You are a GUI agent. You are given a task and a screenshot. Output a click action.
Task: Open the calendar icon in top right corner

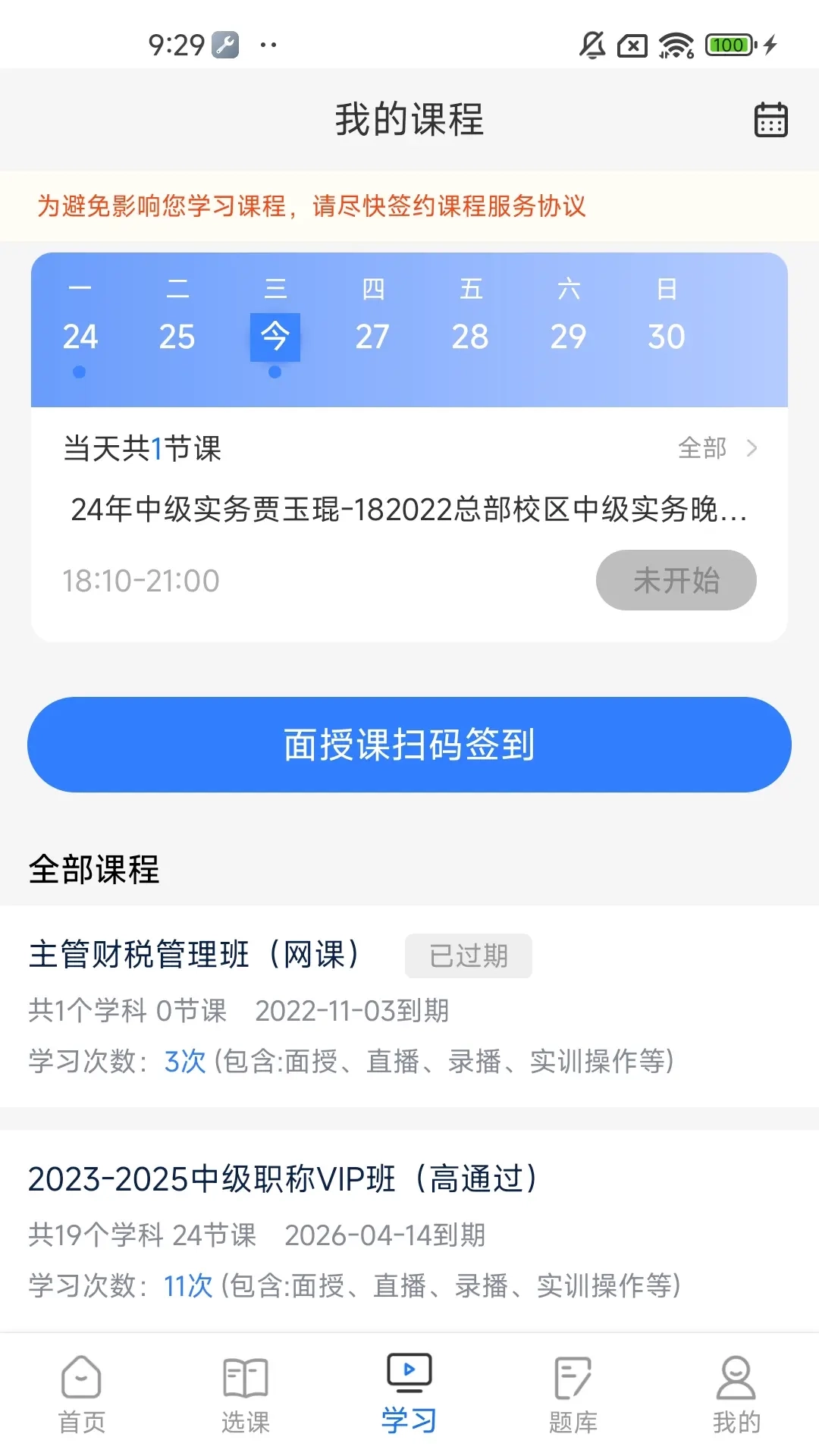click(x=770, y=120)
